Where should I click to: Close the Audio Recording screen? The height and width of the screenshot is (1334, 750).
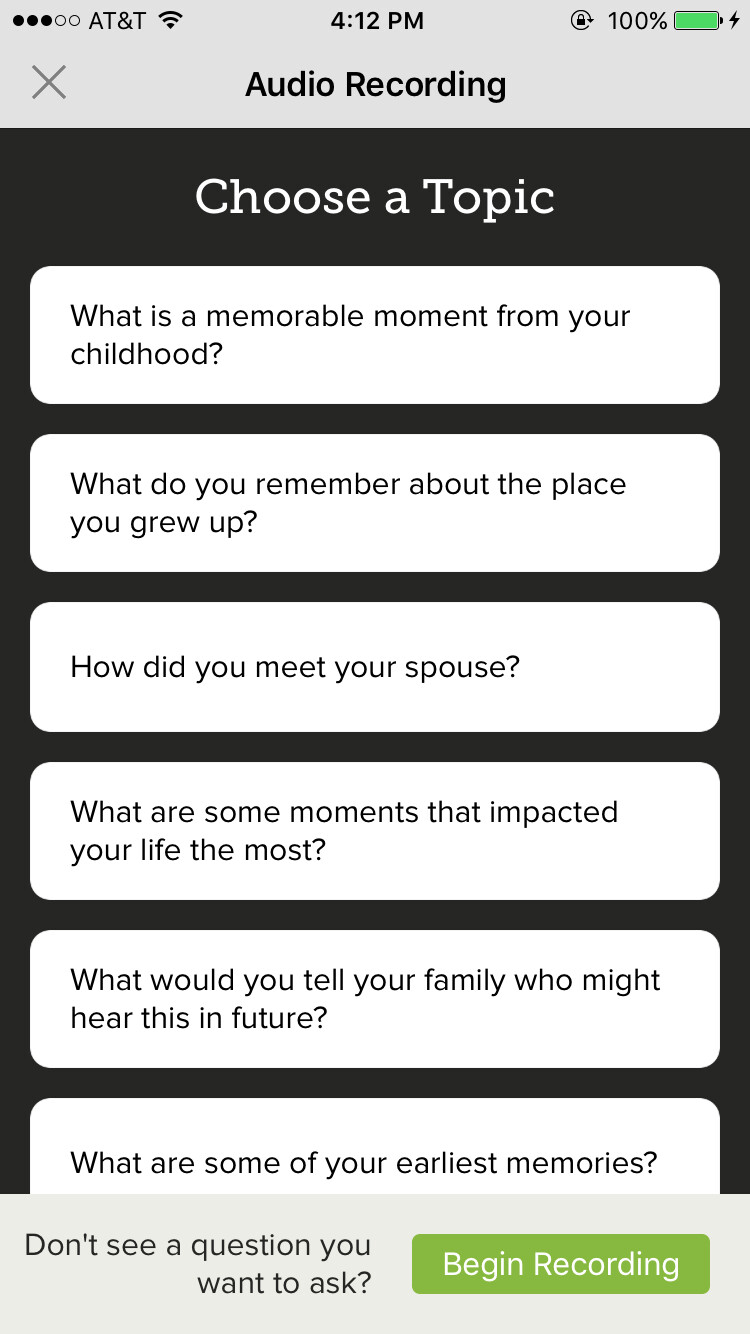point(48,83)
